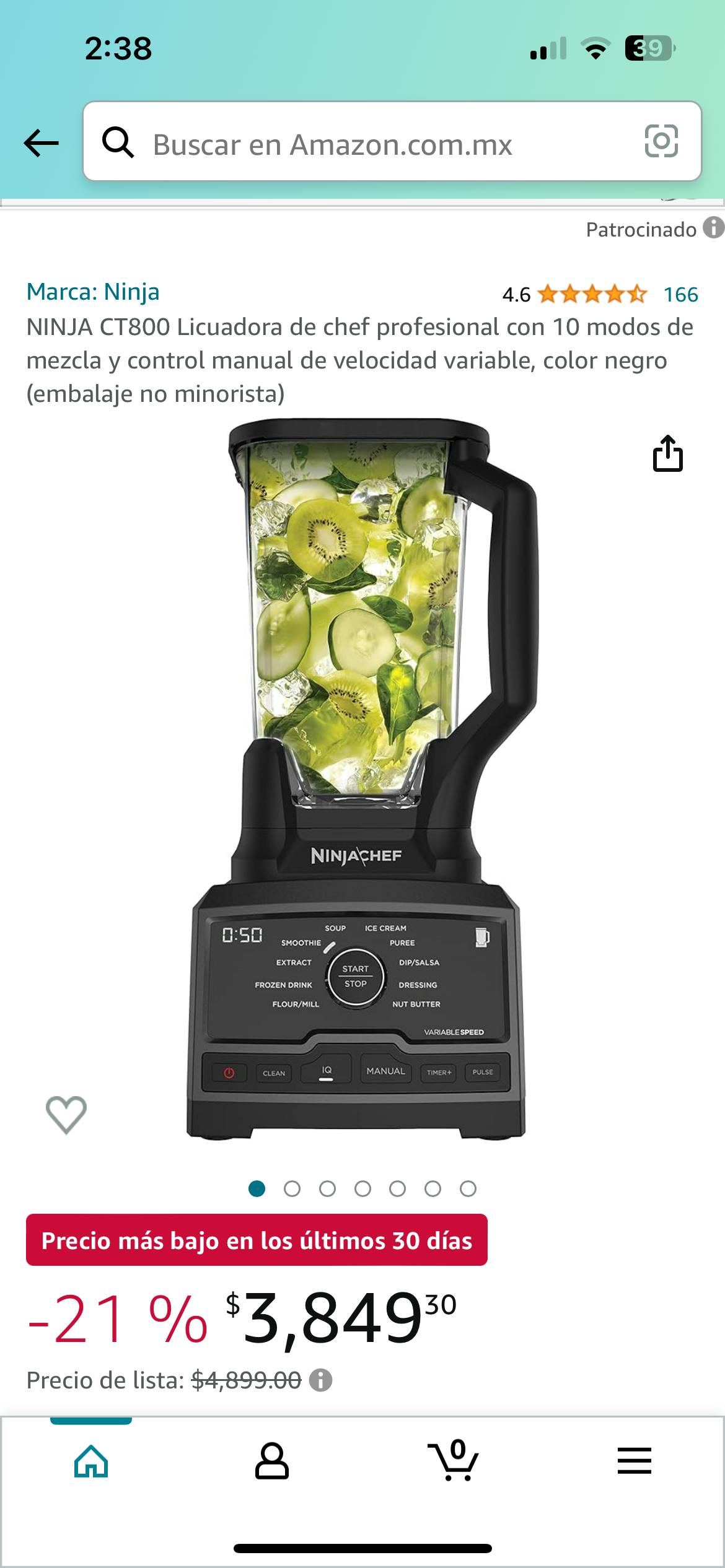Open the hamburger menu tab

pyautogui.click(x=634, y=1460)
